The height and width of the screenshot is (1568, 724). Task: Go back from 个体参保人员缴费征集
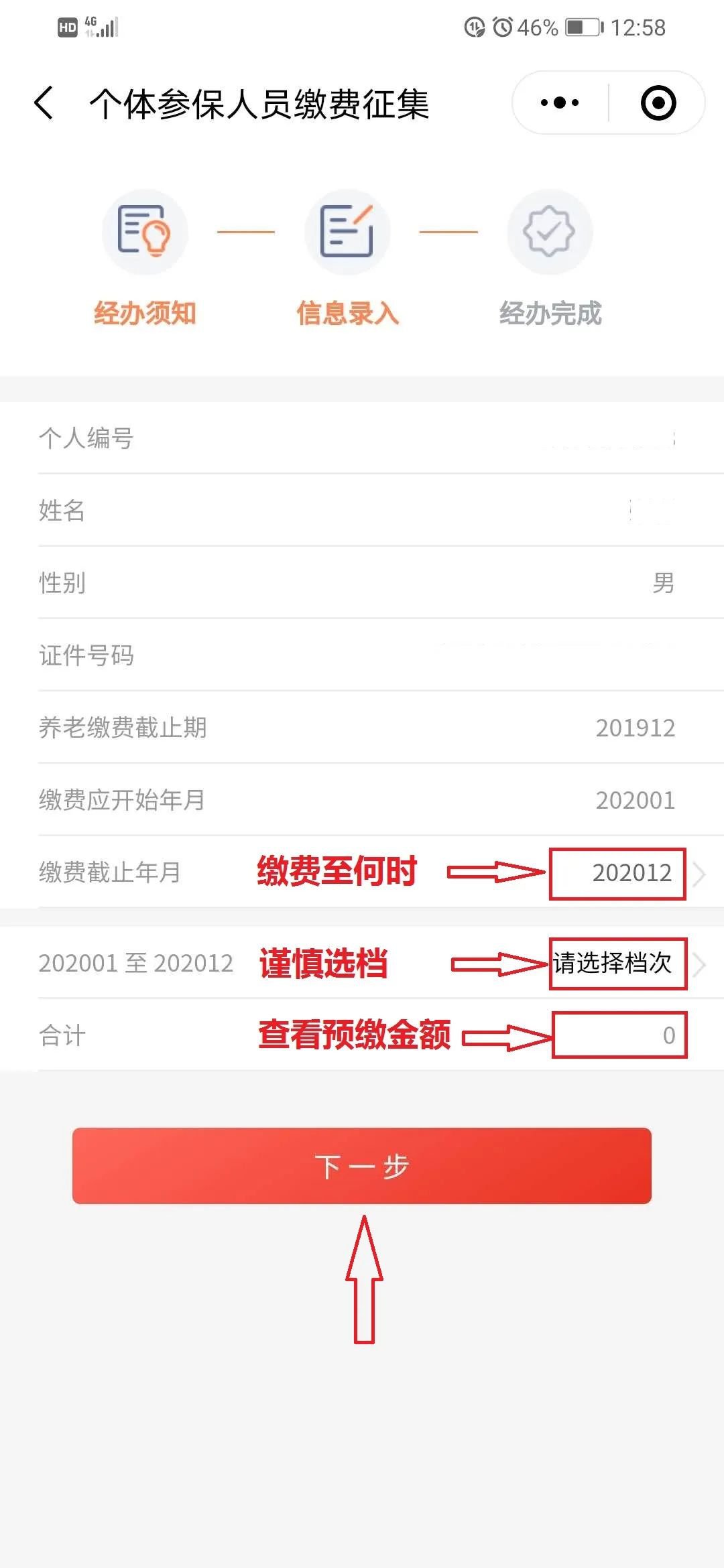click(44, 103)
